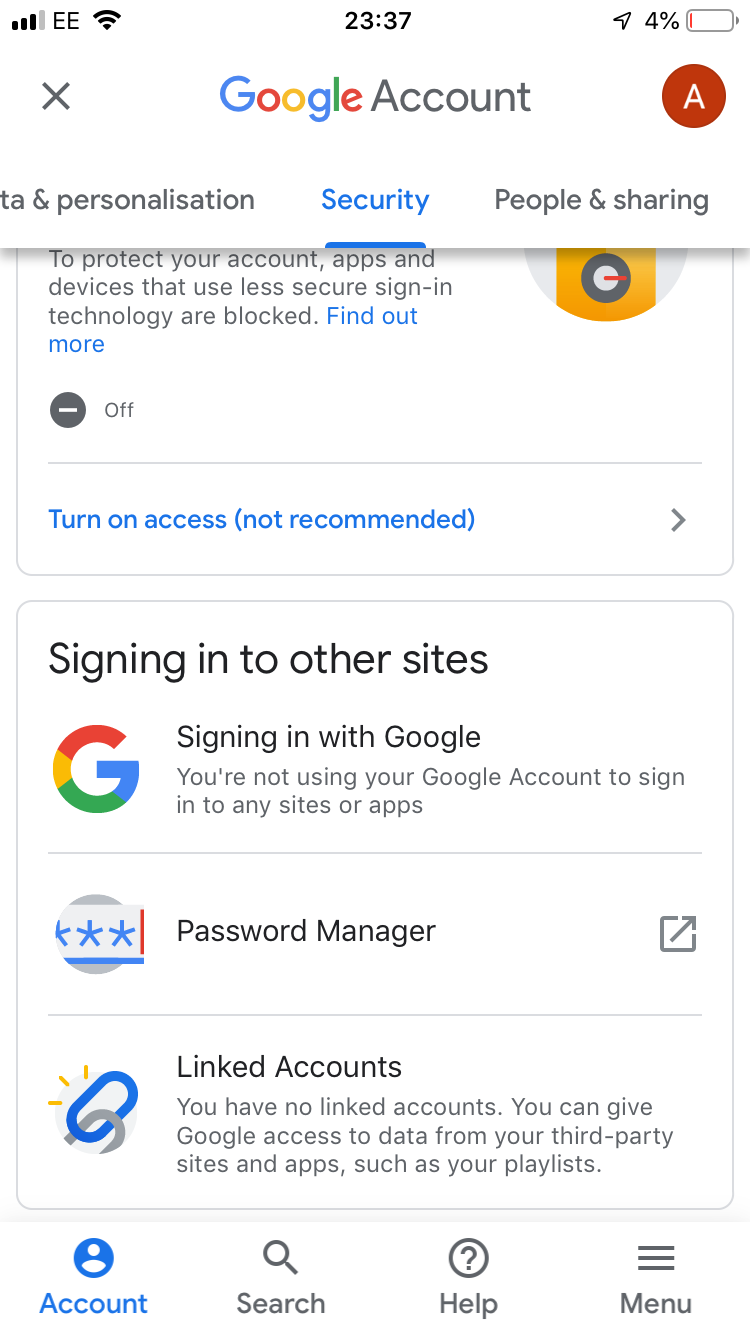Close the Google Account screen with the X

tap(56, 96)
